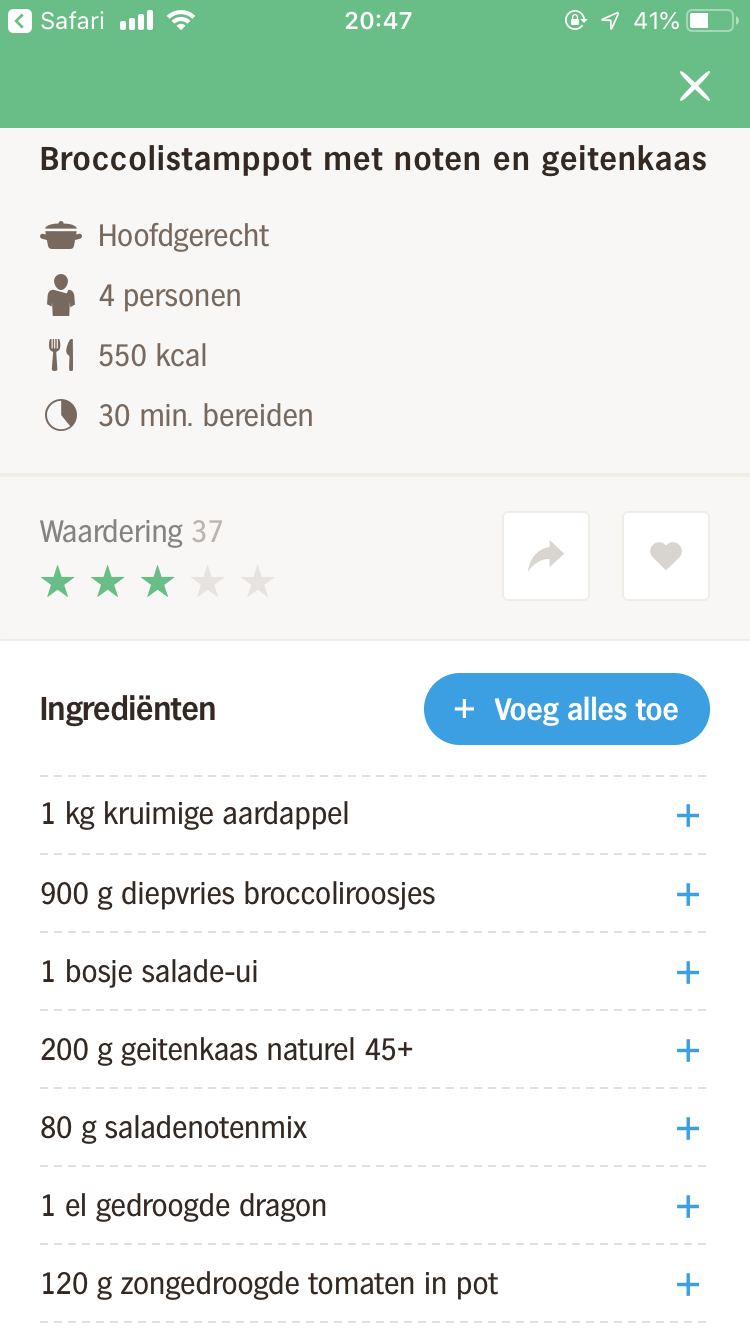This screenshot has width=750, height=1334.
Task: Add 120 g zongedroogde tomaten in pot
Action: click(x=687, y=1284)
